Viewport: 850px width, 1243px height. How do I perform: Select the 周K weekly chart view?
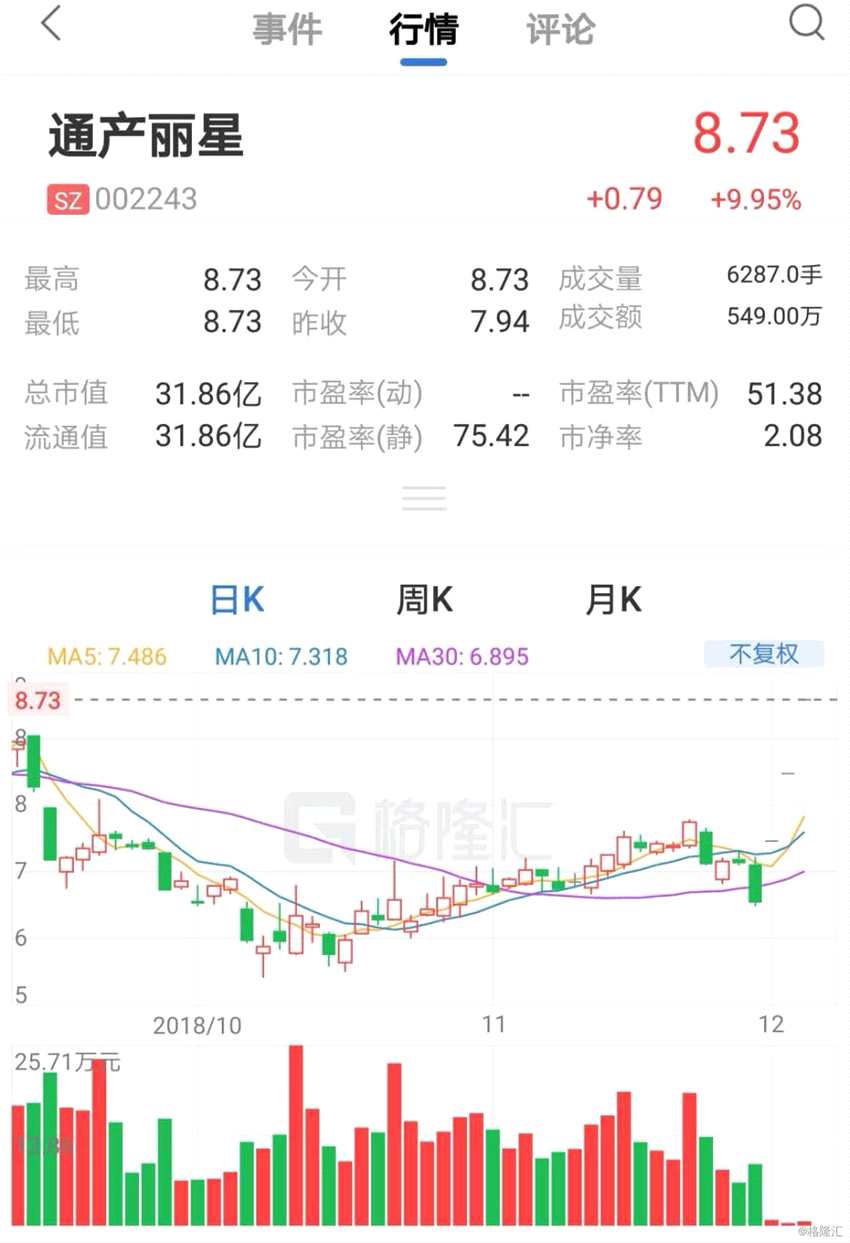424,600
